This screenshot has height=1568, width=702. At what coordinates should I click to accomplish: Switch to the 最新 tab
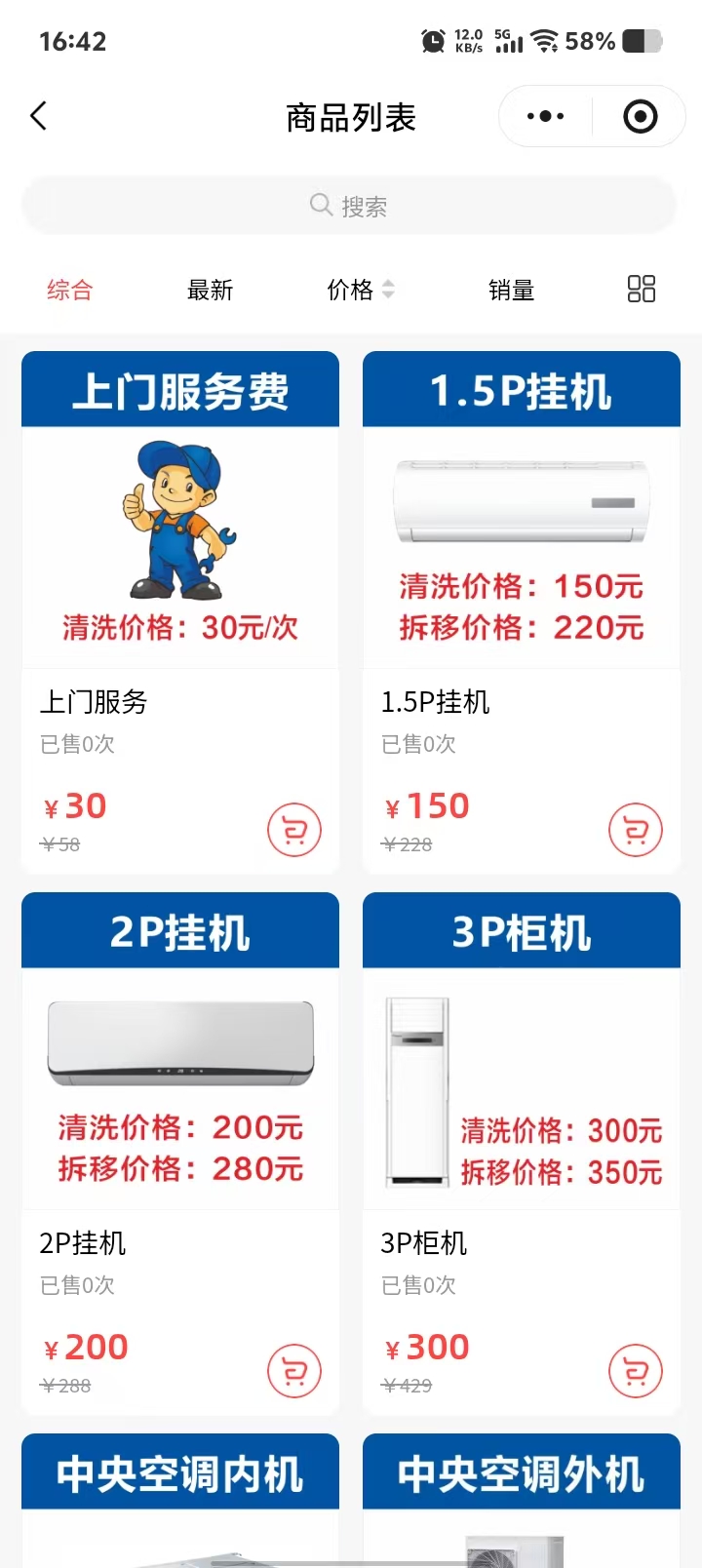pyautogui.click(x=210, y=290)
